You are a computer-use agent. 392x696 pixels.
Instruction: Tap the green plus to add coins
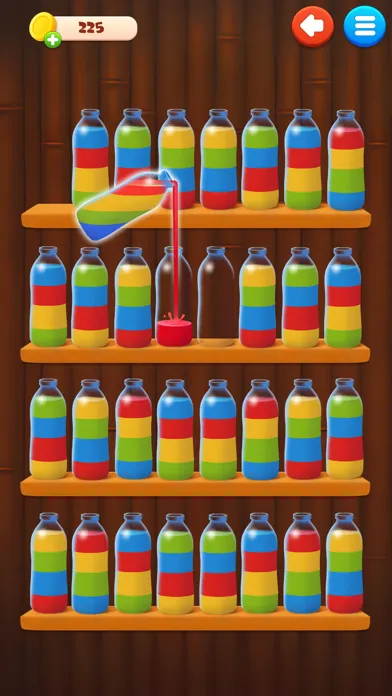point(52,40)
